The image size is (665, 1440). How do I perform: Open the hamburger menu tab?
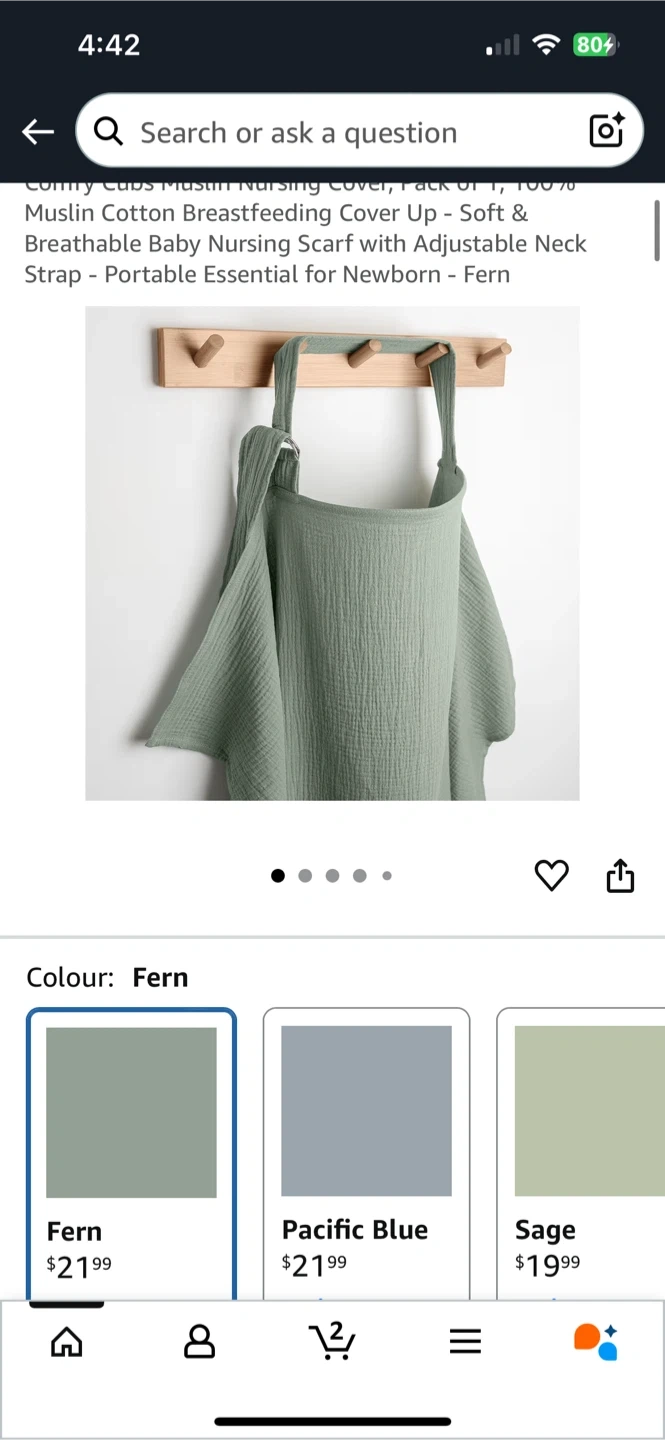click(465, 1342)
